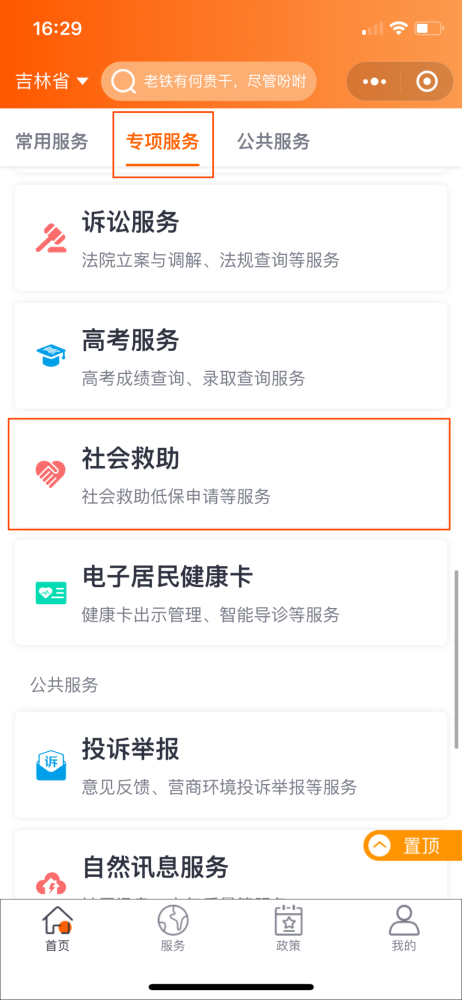462x1000 pixels.
Task: Open the 电子居民健康卡 card
Action: coord(231,592)
